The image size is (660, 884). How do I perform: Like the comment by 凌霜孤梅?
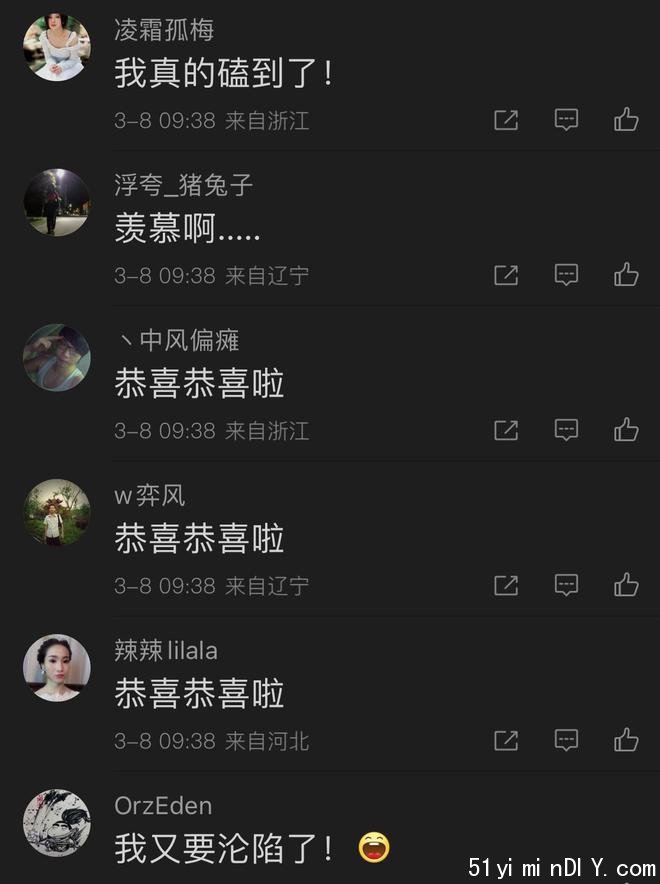626,120
